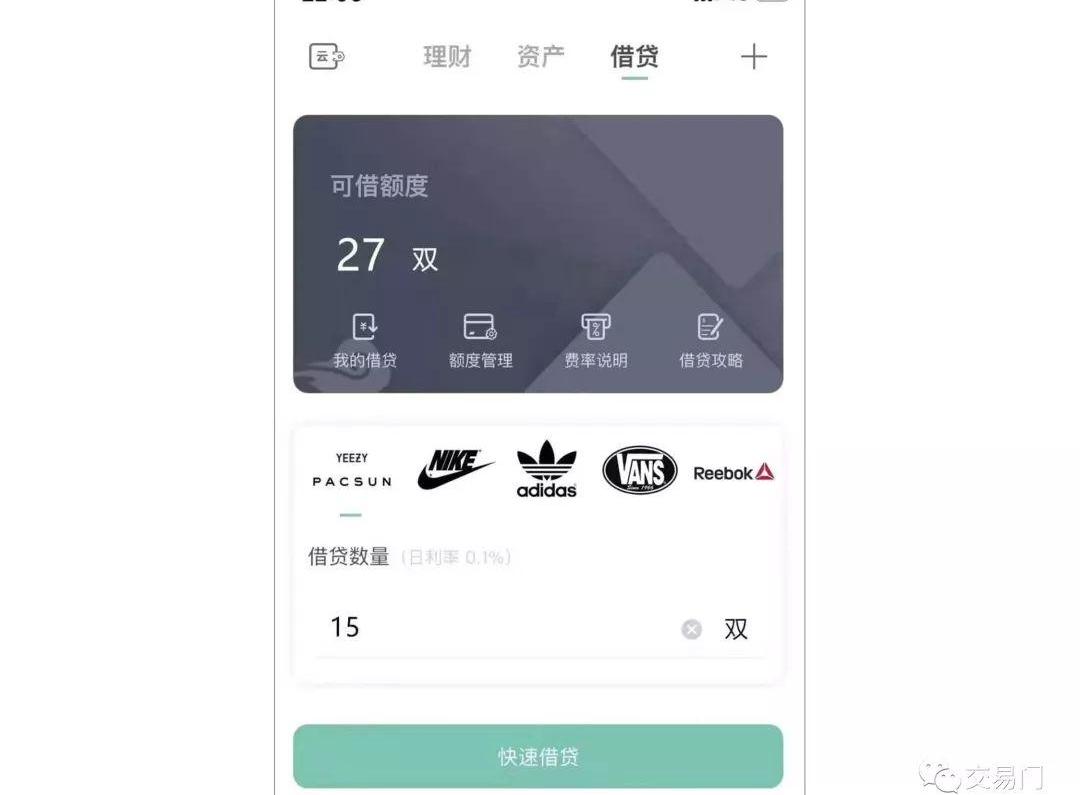
Task: Clear the loan quantity input
Action: click(x=691, y=629)
